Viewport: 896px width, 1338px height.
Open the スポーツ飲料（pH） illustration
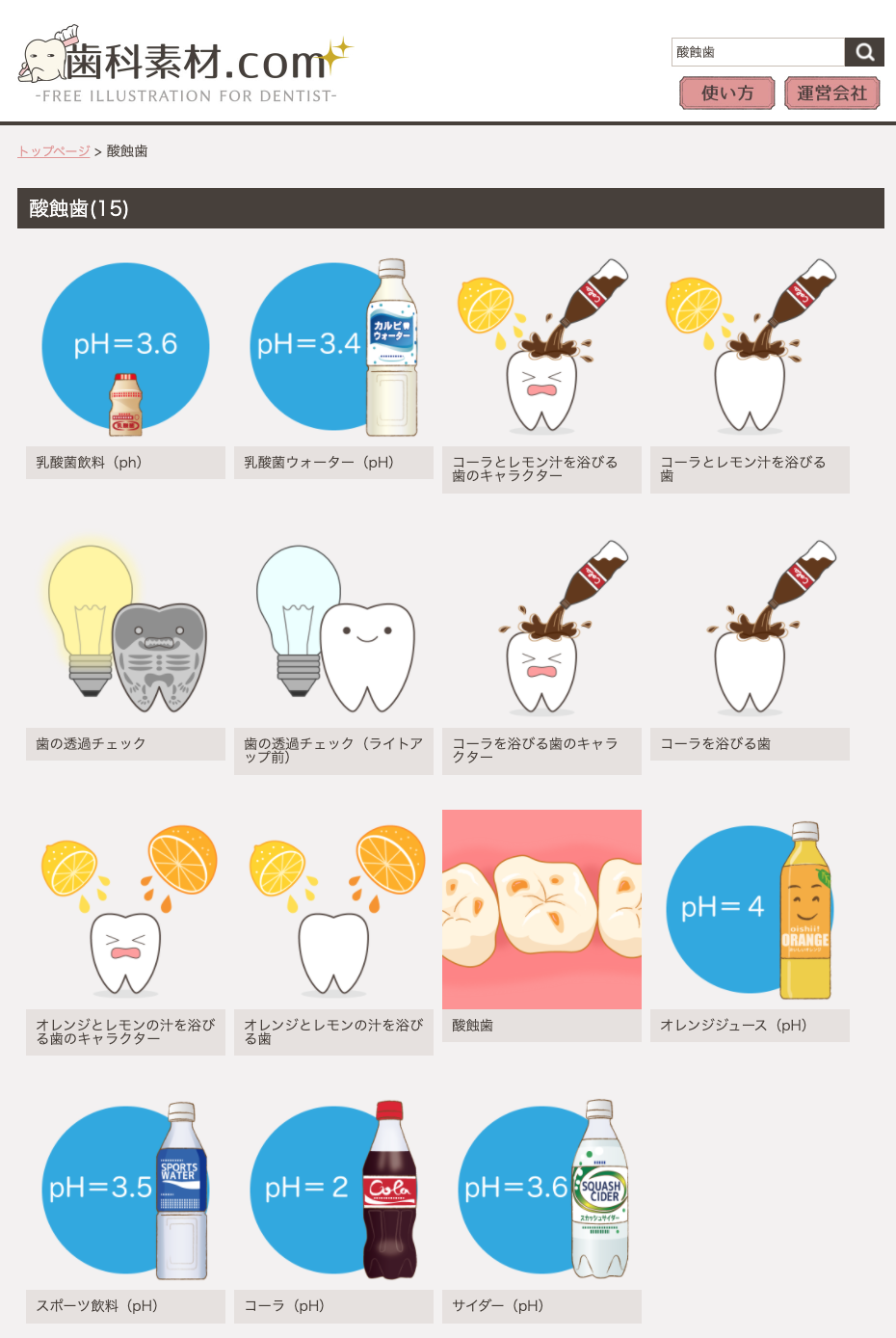coord(125,1191)
